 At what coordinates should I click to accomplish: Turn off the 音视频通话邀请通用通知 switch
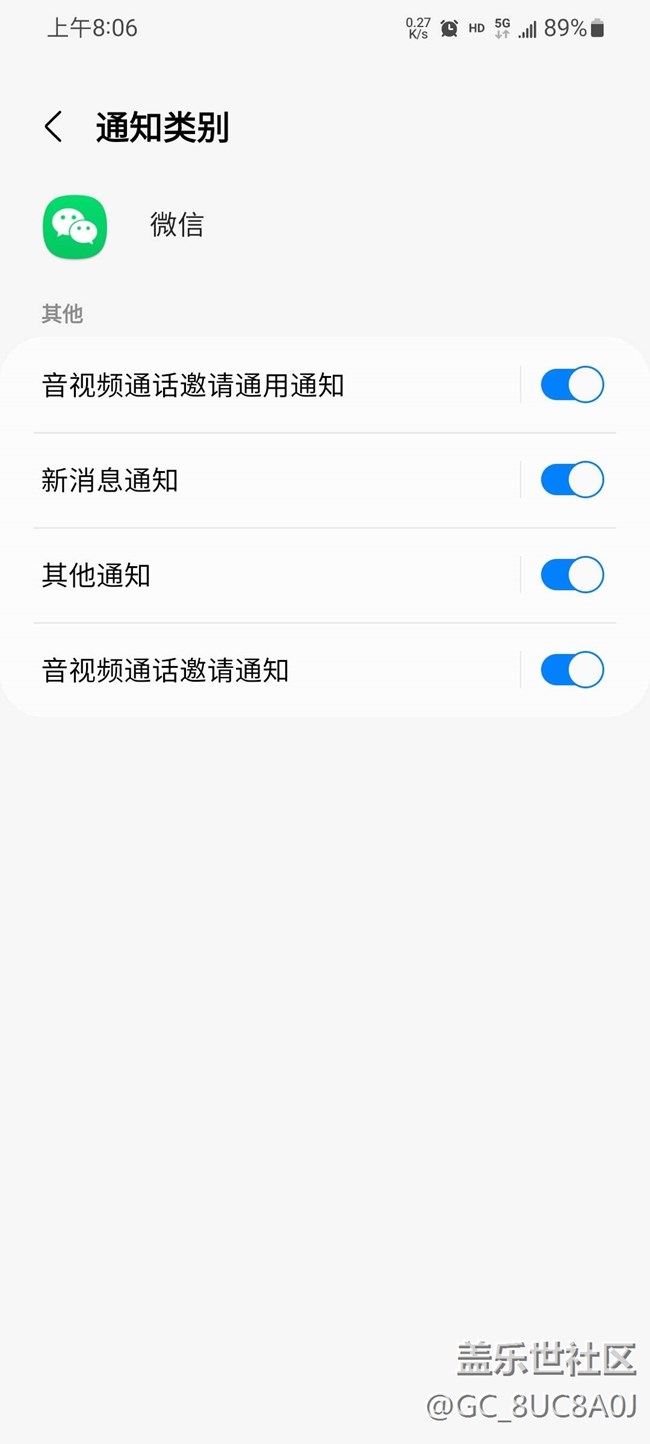pos(572,385)
